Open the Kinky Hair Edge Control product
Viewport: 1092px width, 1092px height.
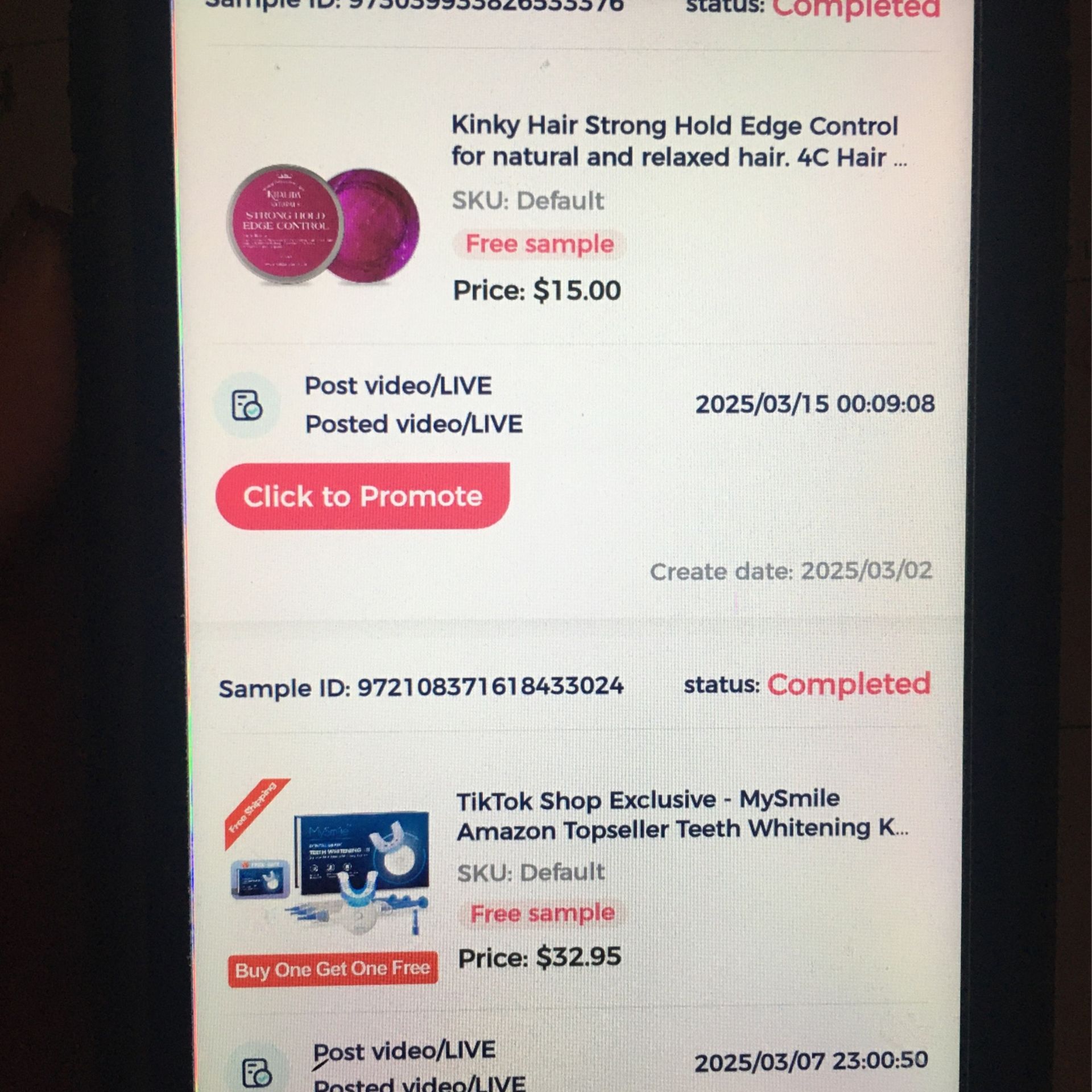tap(675, 140)
